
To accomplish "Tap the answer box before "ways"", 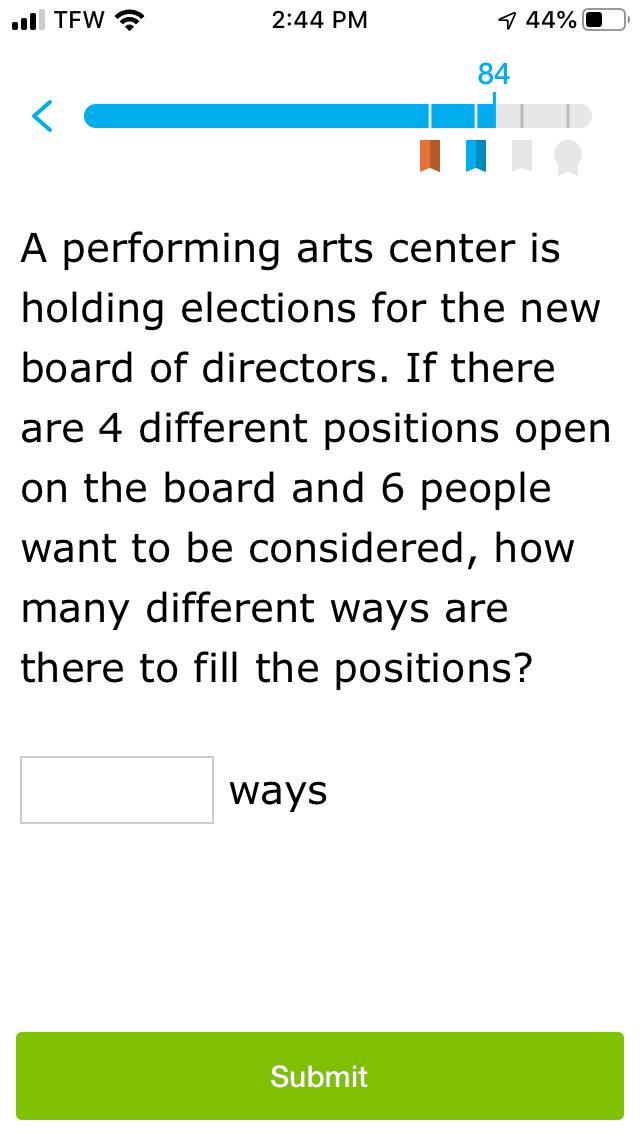I will 117,790.
